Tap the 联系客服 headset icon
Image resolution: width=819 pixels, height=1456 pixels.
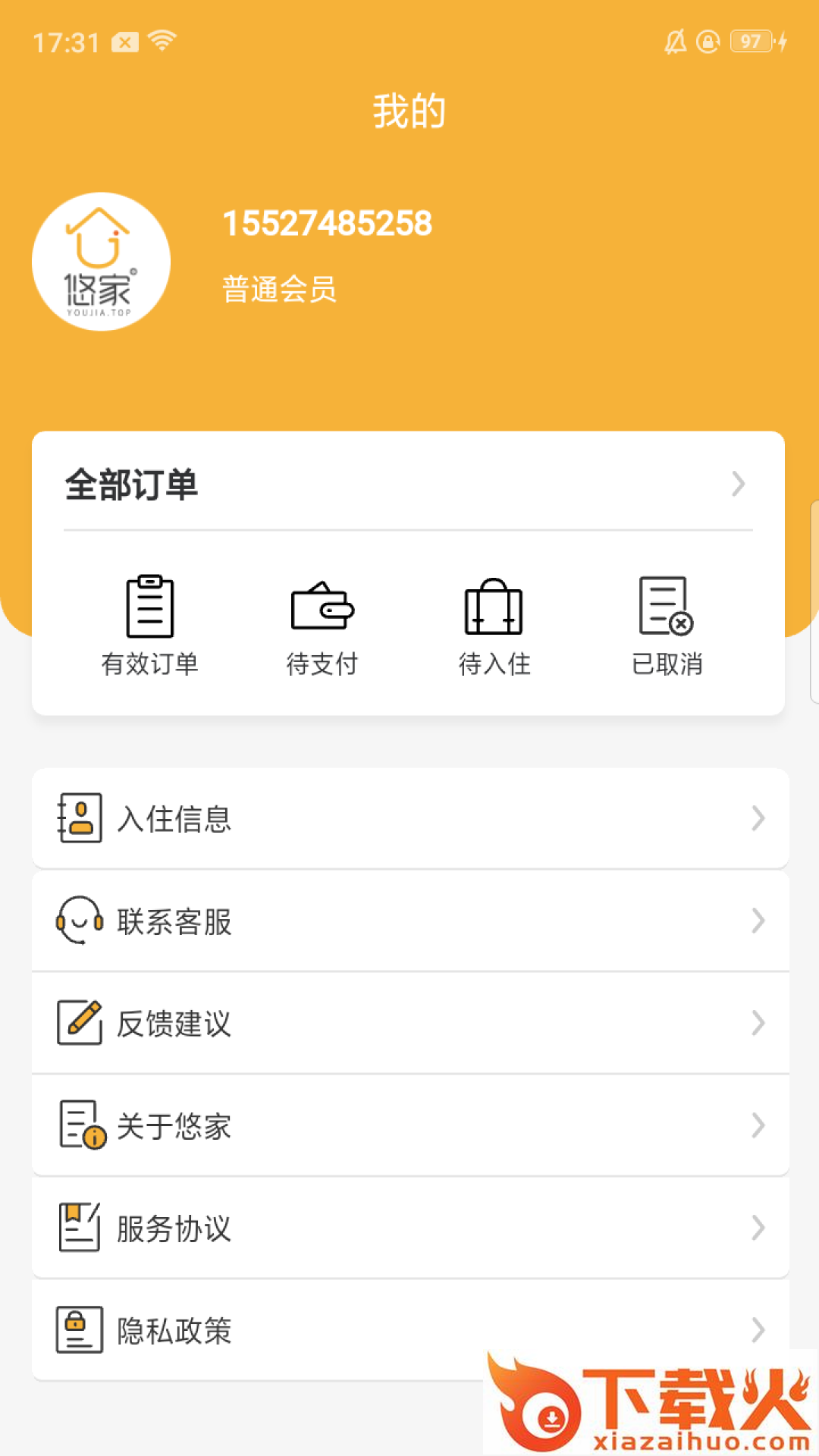(x=78, y=921)
